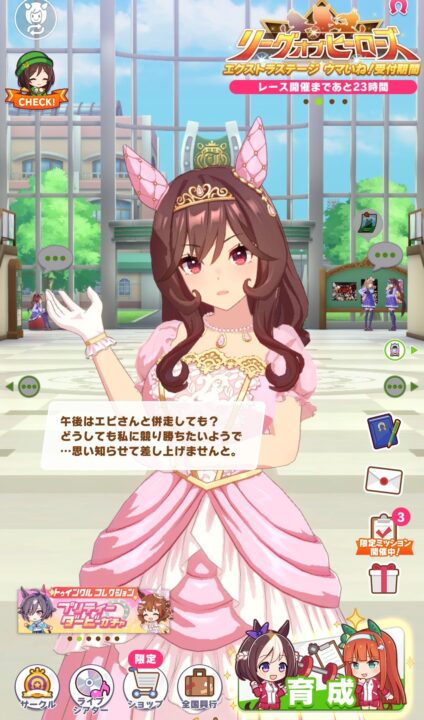Move to the right lobby area

tap(401, 386)
